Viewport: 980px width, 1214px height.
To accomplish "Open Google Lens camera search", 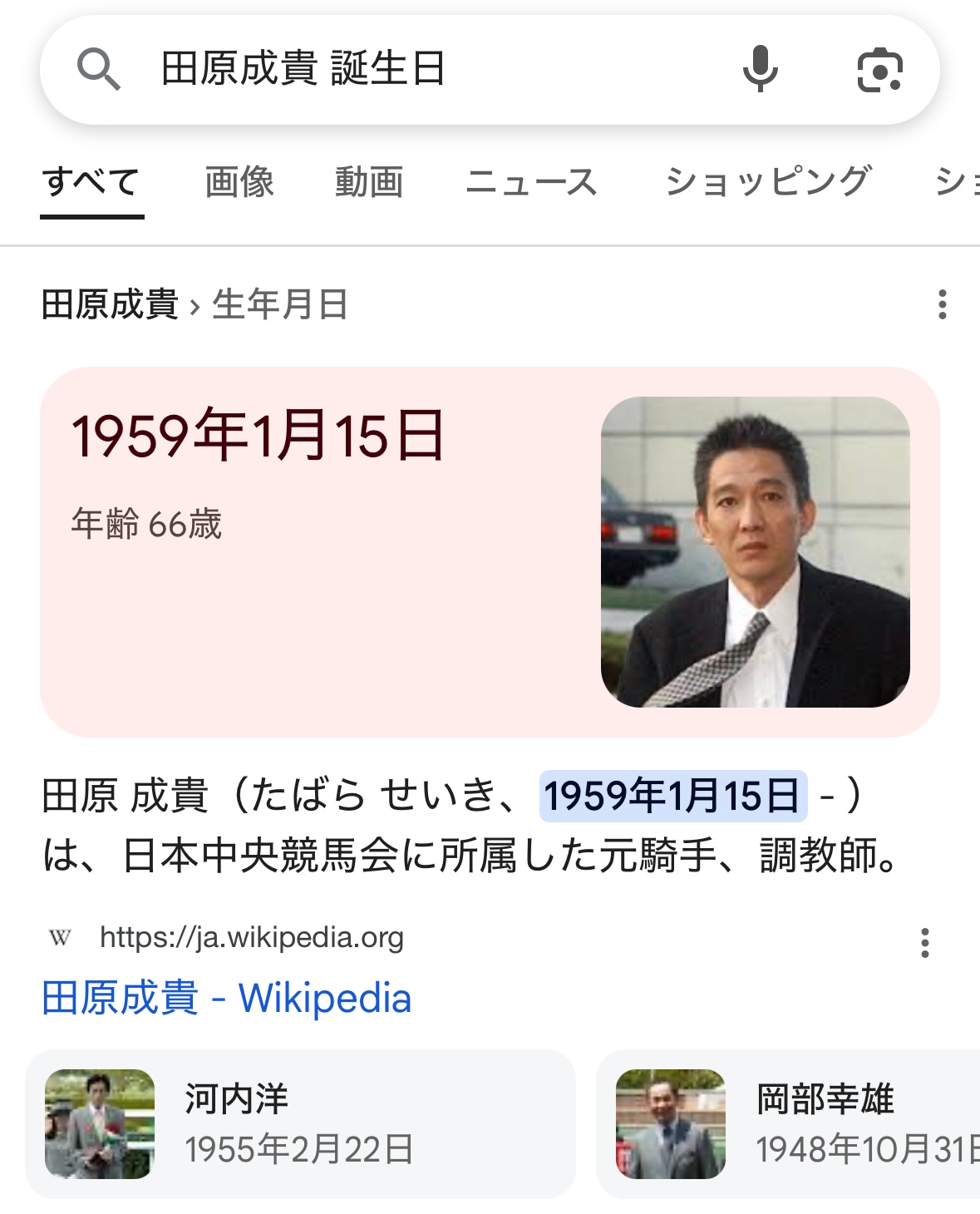I will (879, 70).
